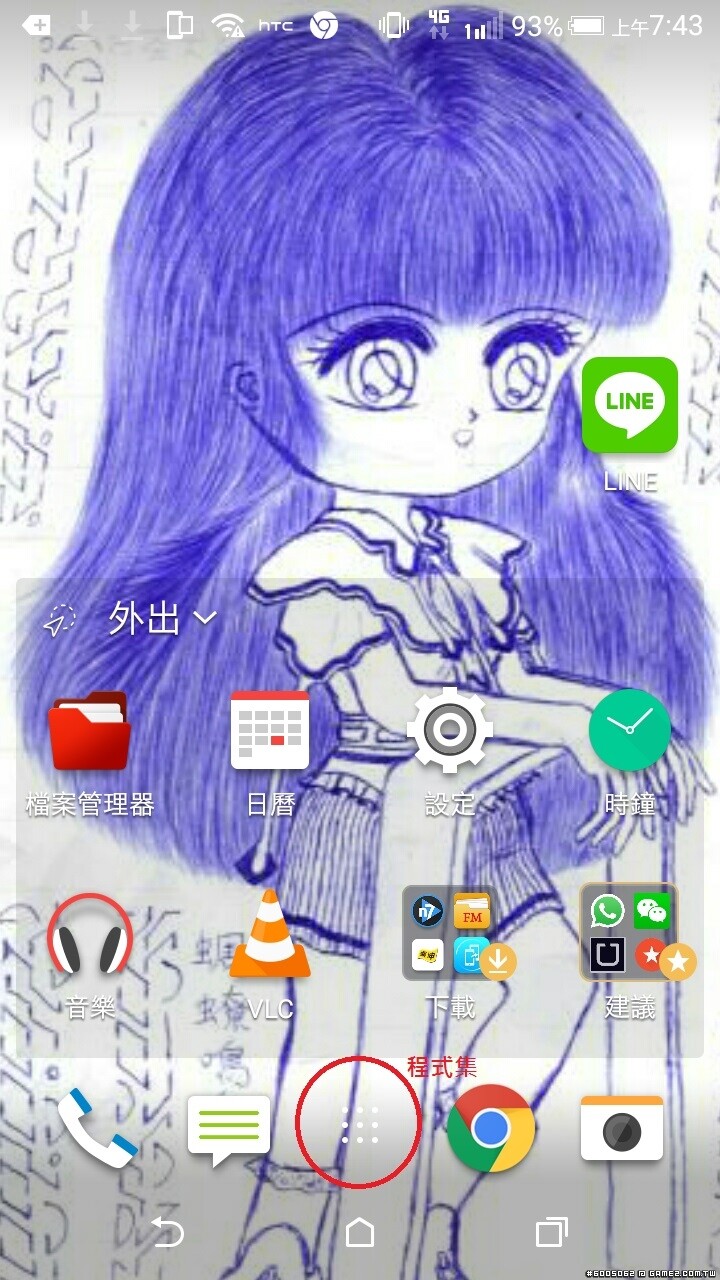Open the 時鐘 clock app
This screenshot has height=1280, width=720.
point(629,731)
